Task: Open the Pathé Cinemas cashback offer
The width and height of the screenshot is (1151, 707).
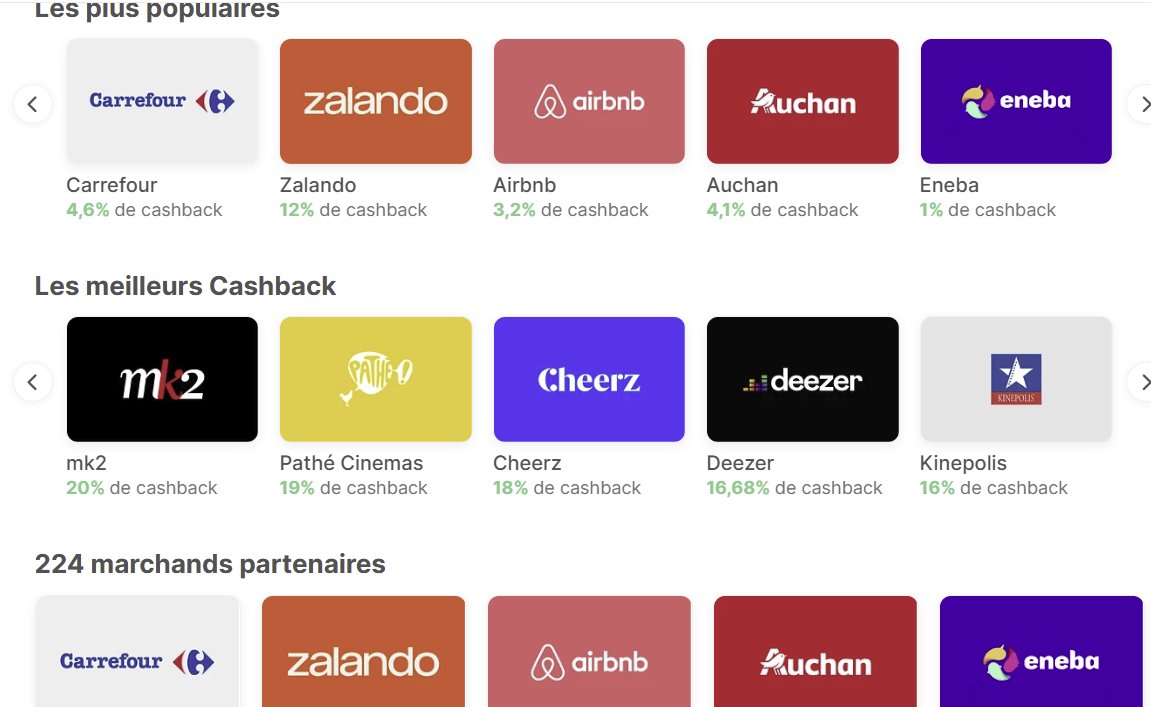Action: 375,379
